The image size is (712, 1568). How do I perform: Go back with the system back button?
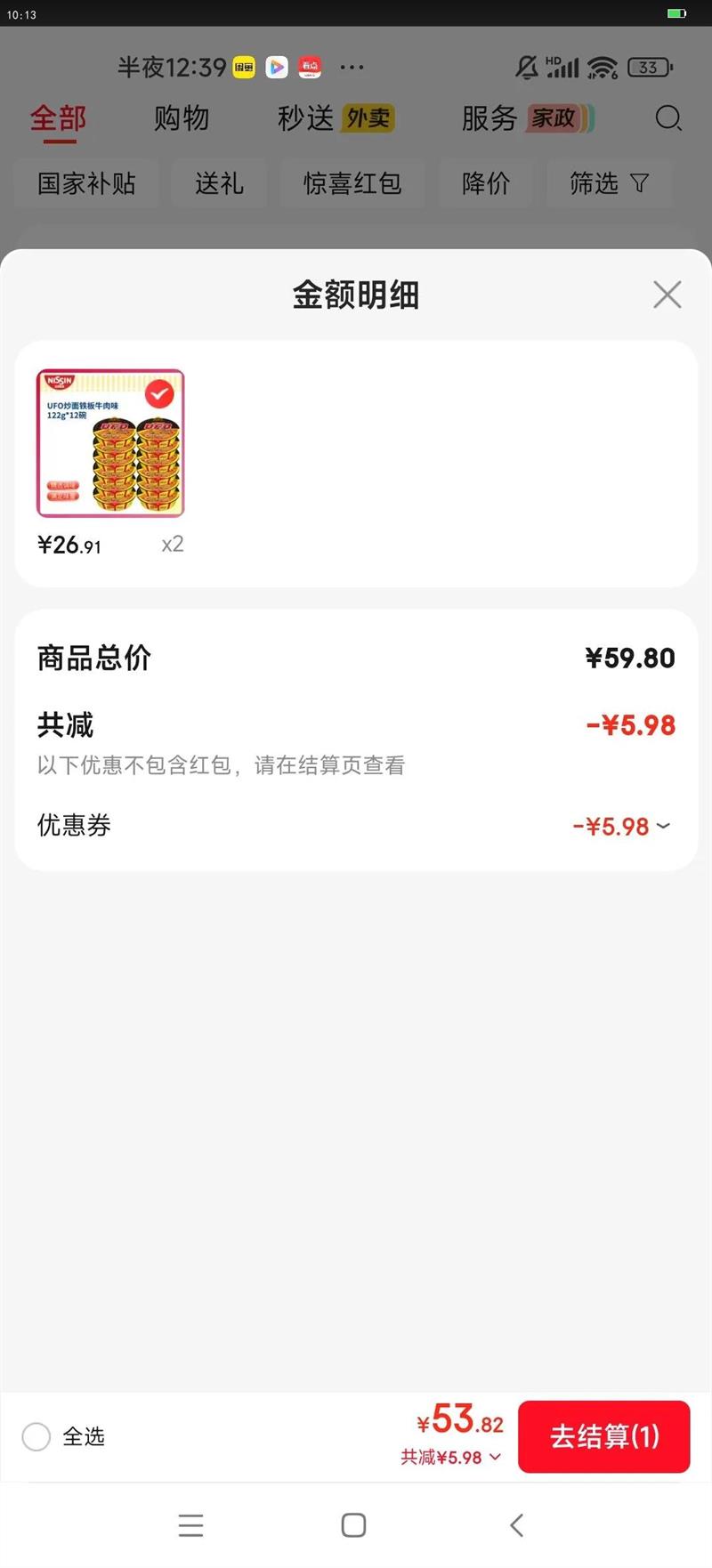pyautogui.click(x=516, y=1525)
